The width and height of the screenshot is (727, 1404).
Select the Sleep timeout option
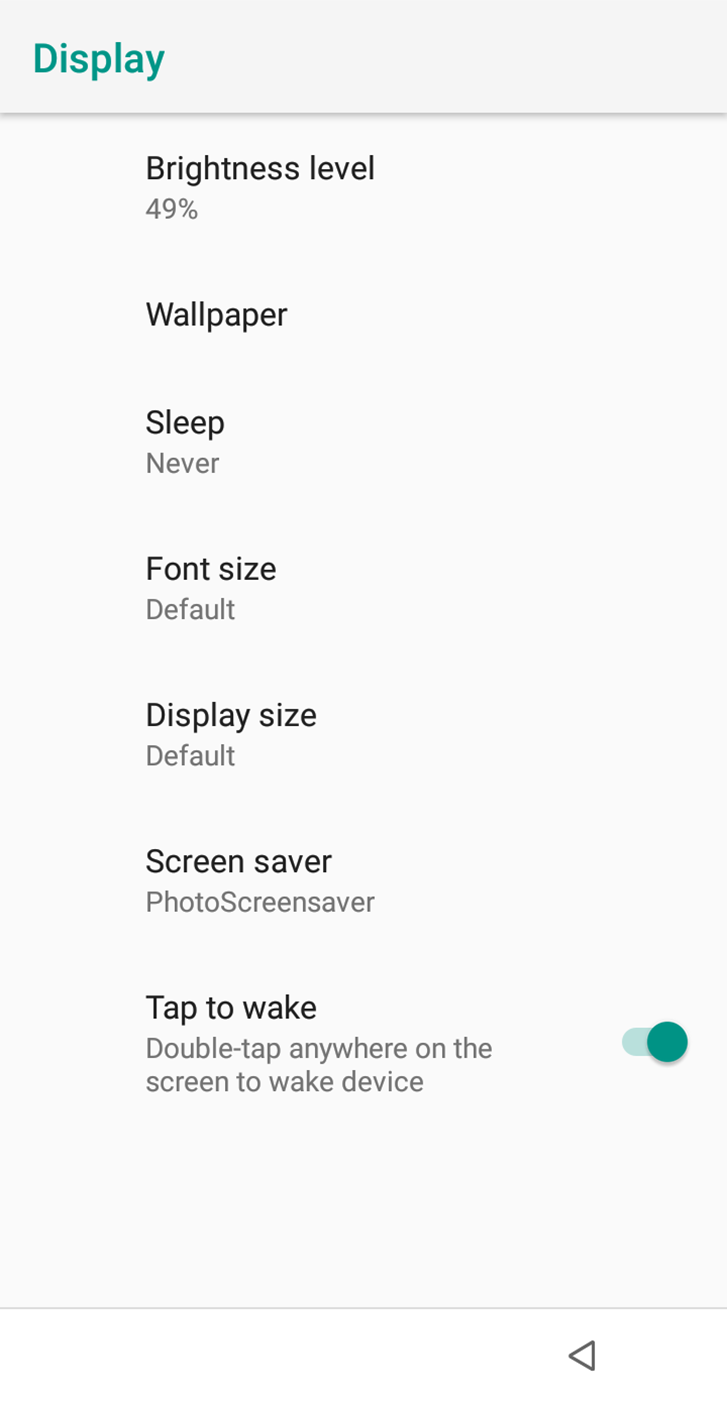pos(186,441)
